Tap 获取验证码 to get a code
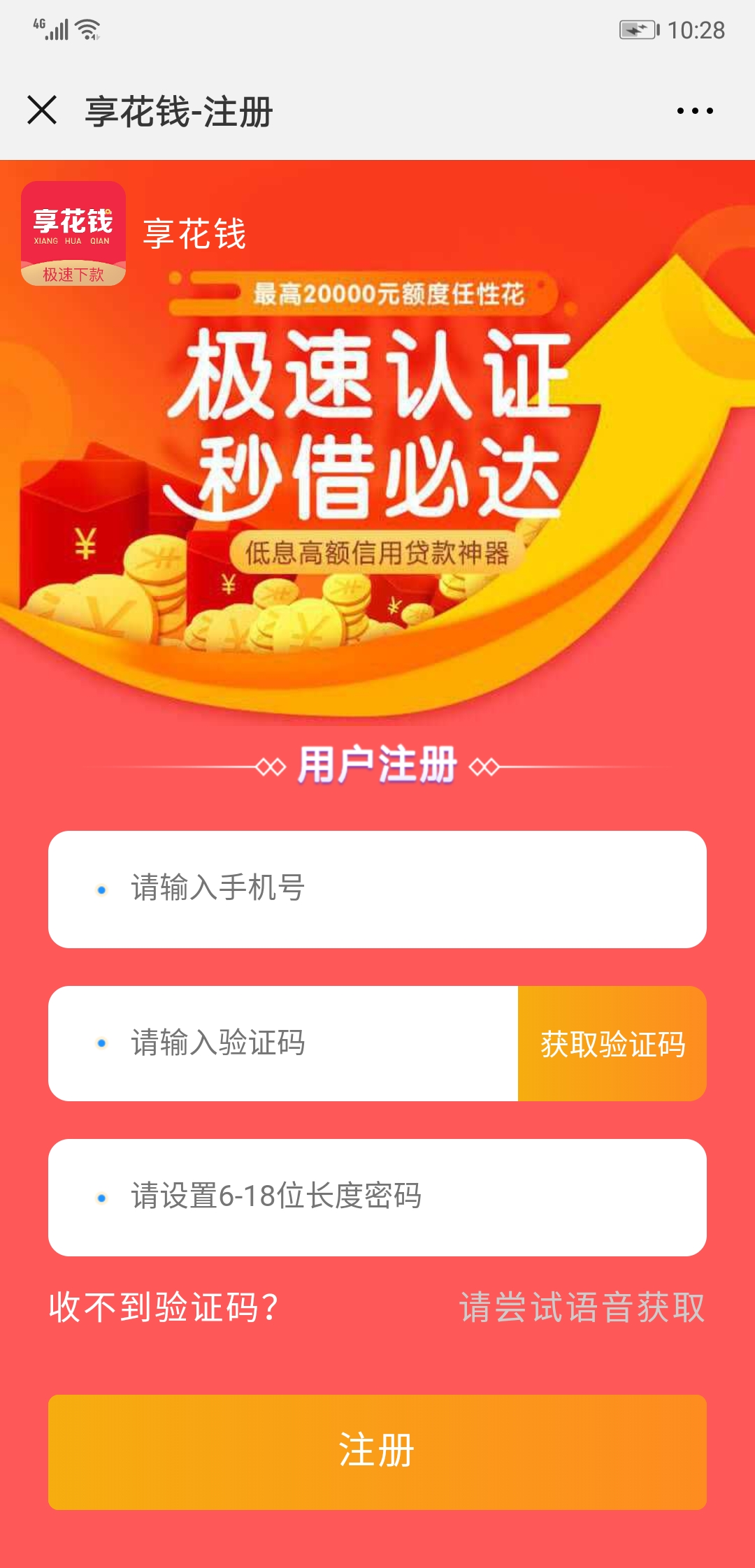 coord(612,1044)
